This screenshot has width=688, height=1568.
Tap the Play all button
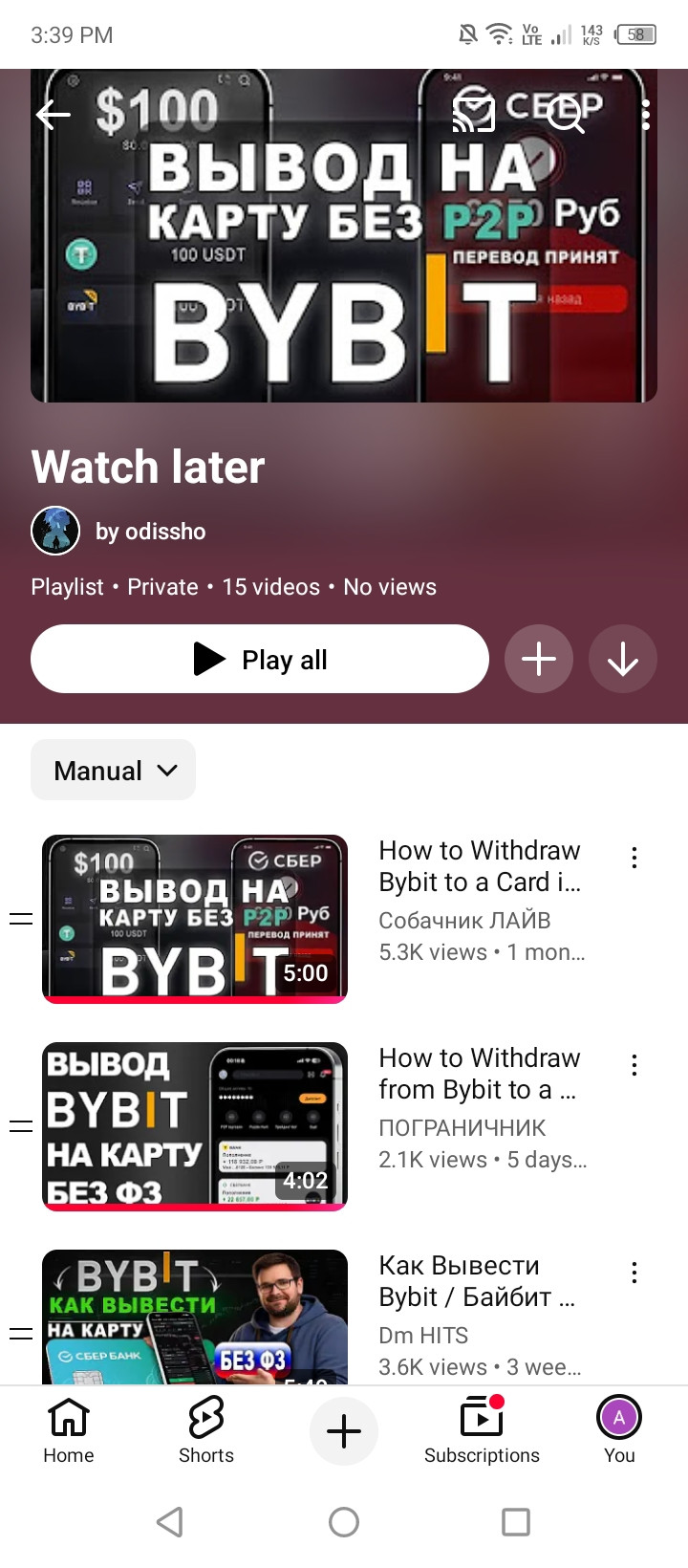pyautogui.click(x=260, y=659)
